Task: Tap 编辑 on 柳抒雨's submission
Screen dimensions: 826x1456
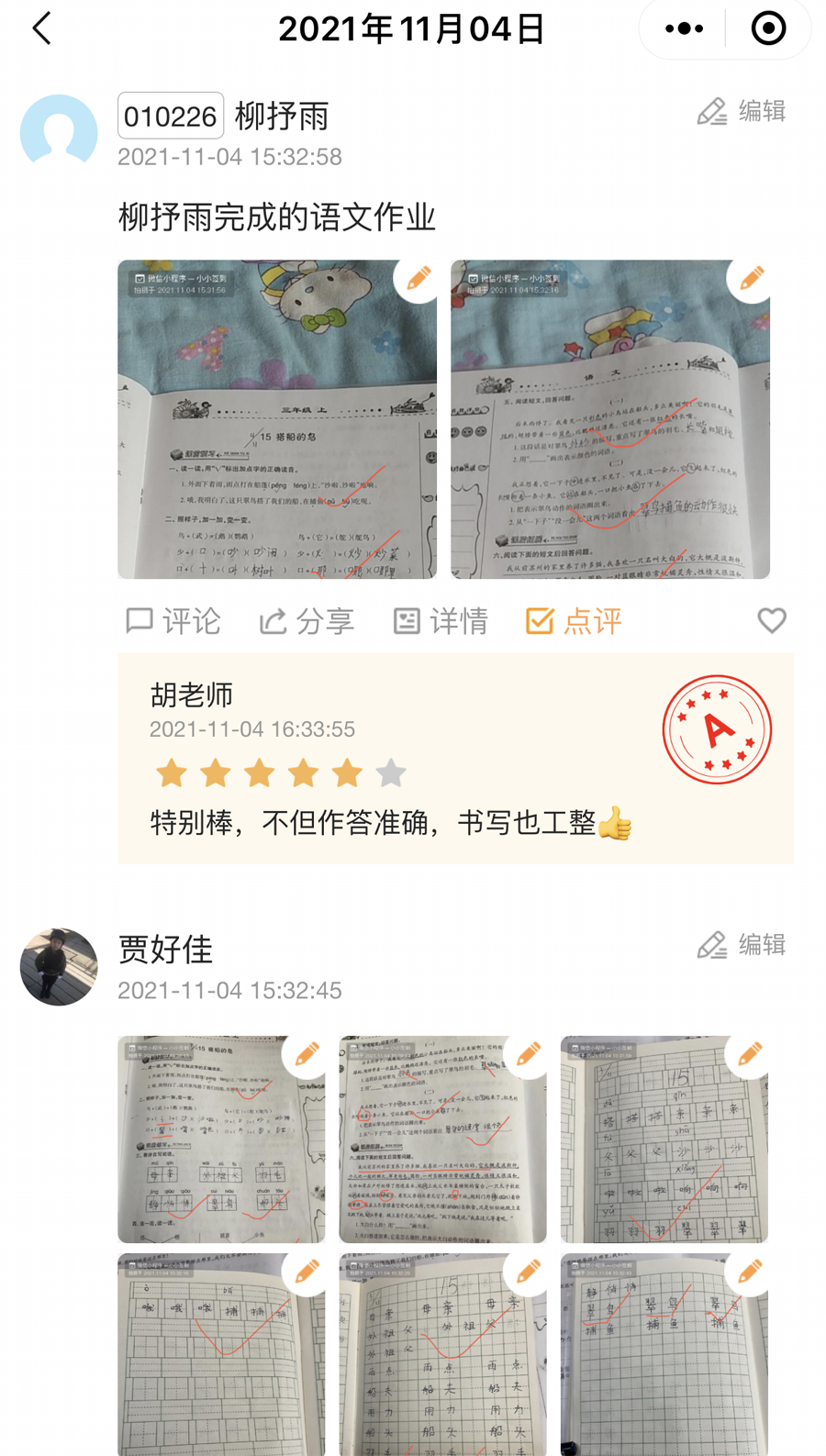Action: (x=742, y=112)
